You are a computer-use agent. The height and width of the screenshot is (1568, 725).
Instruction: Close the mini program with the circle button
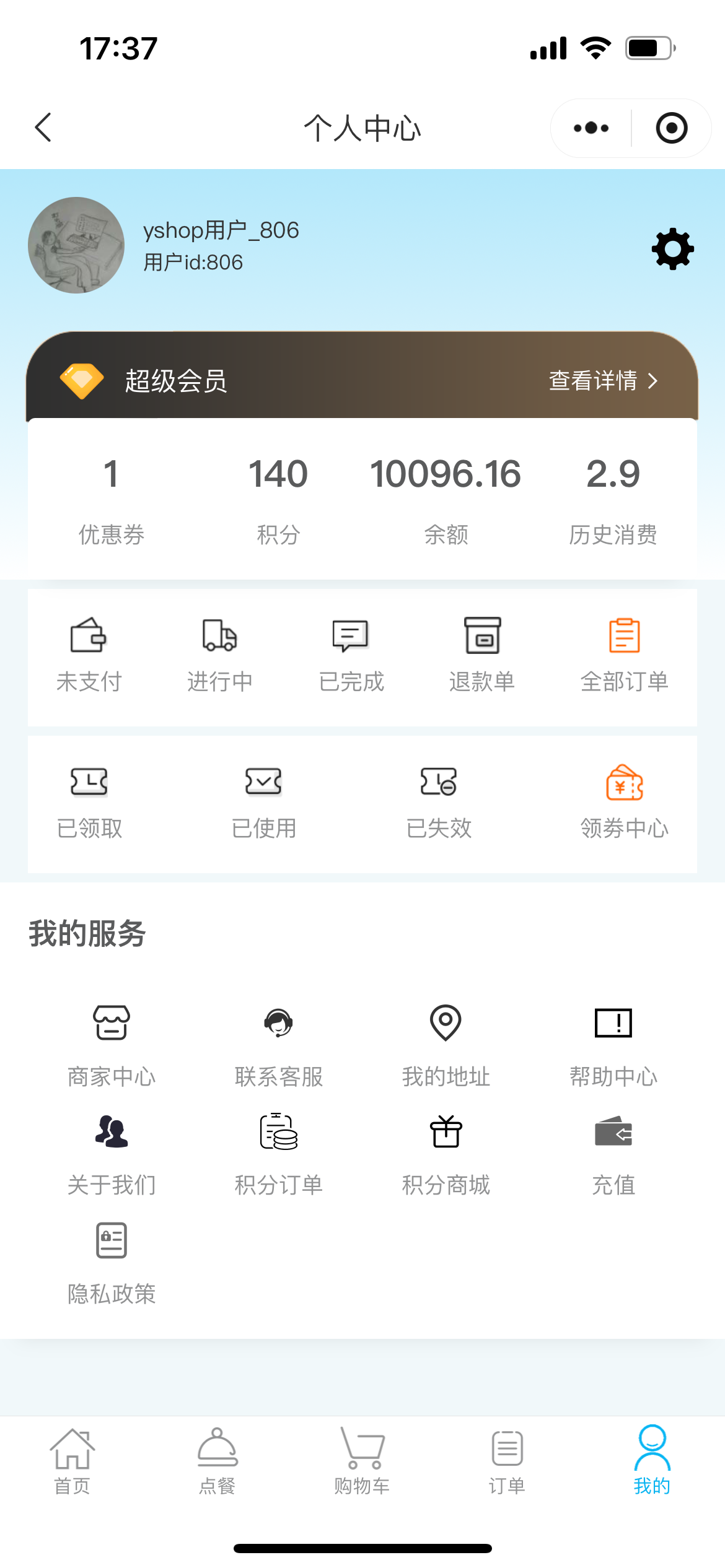[x=672, y=128]
